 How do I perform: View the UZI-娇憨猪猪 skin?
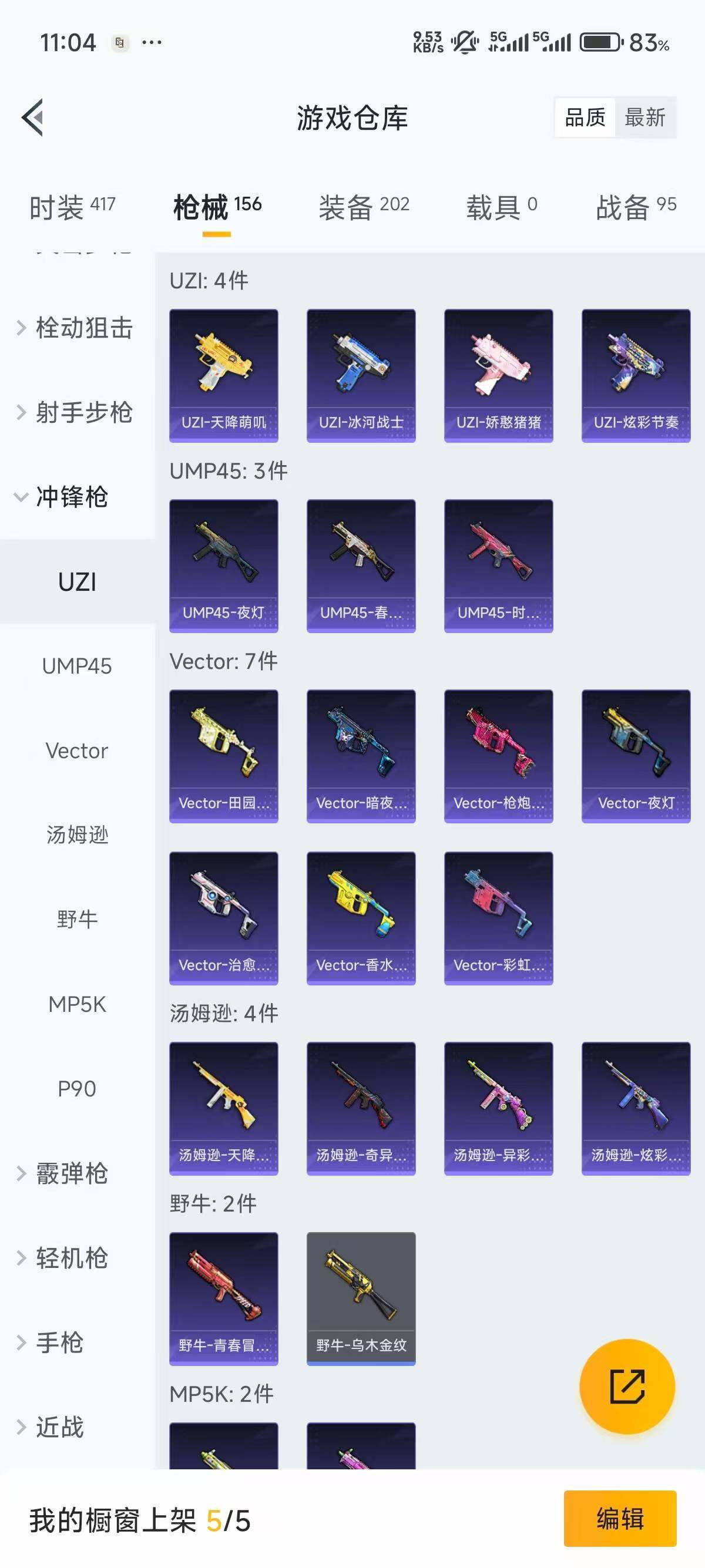498,375
